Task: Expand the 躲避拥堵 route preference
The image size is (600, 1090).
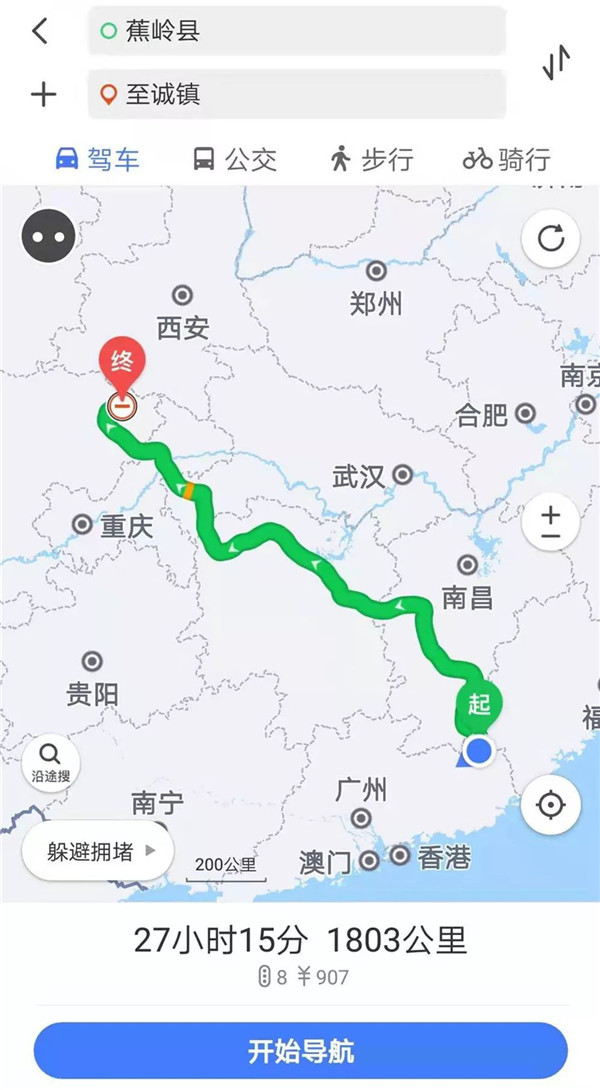Action: pos(98,851)
